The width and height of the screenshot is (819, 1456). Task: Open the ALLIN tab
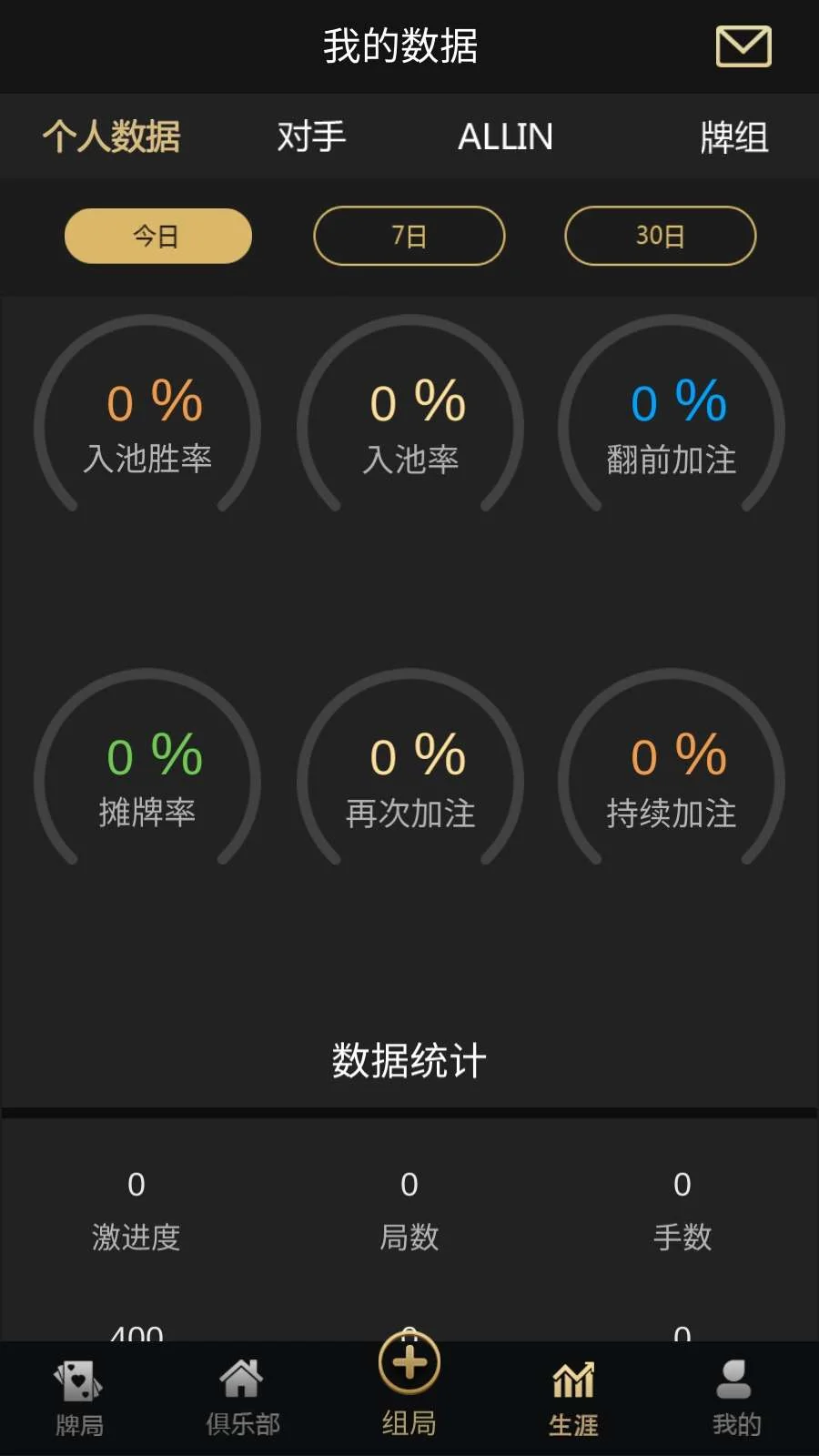point(505,136)
